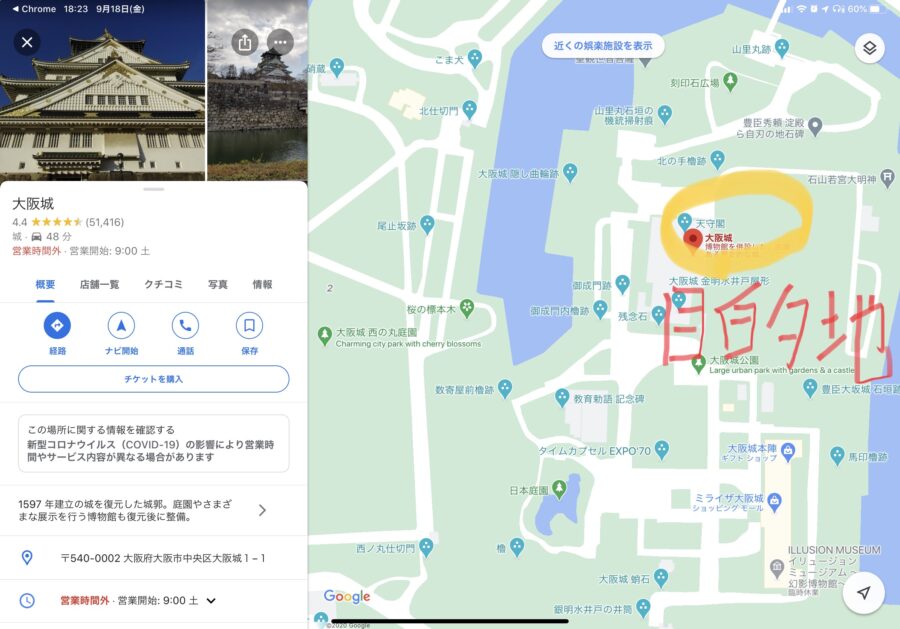Open the 情報 tab
The image size is (900, 629).
coord(262,285)
